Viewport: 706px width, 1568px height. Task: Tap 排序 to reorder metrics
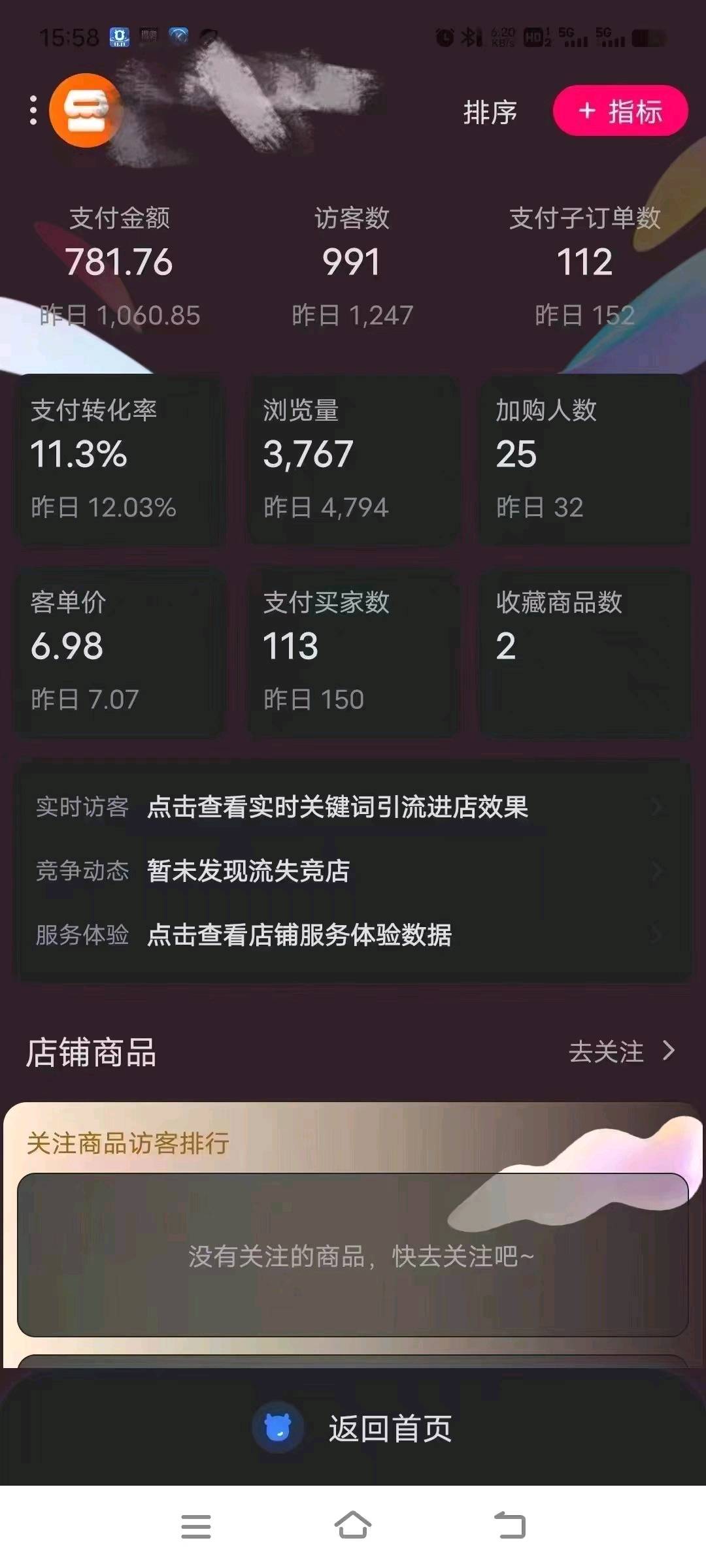490,112
